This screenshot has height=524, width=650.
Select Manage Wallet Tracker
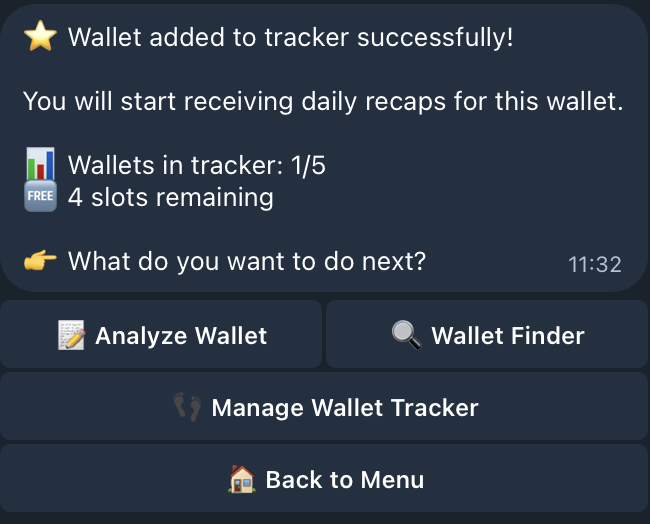coord(325,407)
